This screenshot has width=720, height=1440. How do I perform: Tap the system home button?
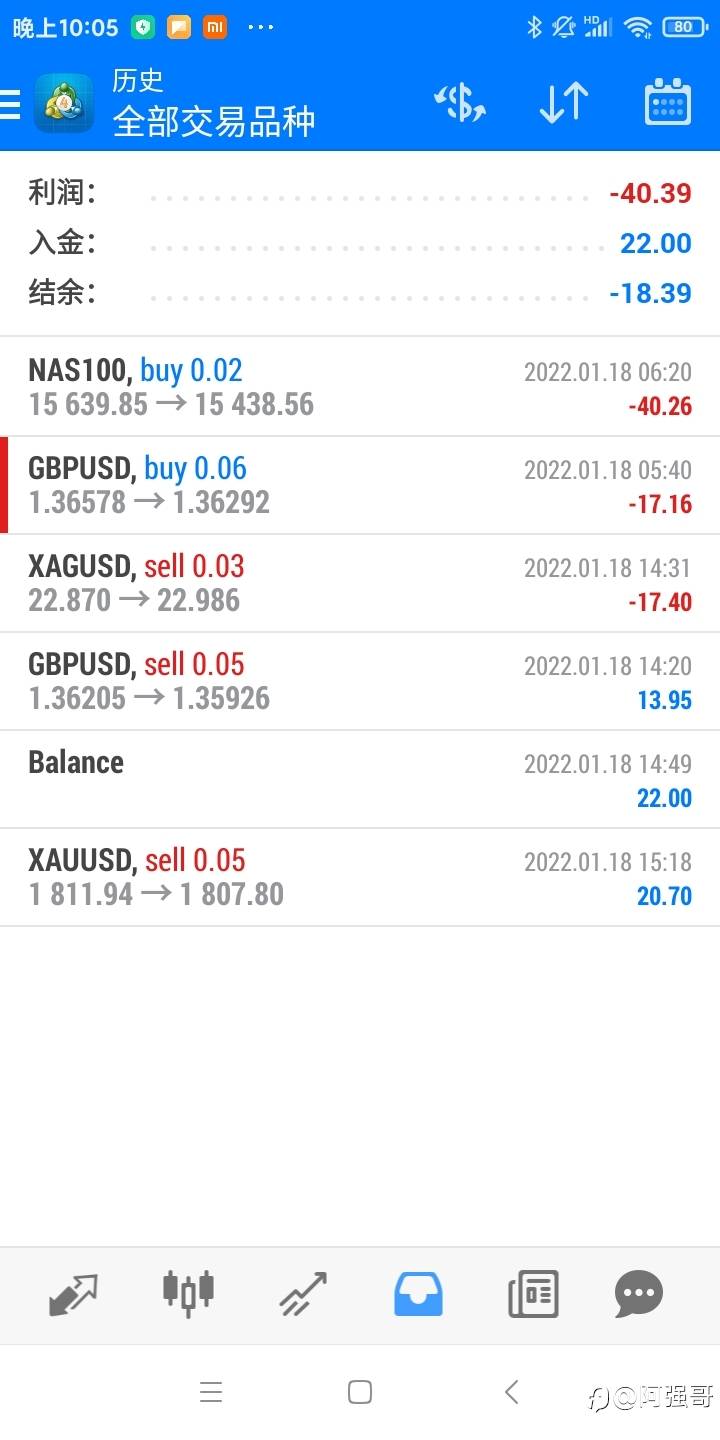click(360, 1392)
